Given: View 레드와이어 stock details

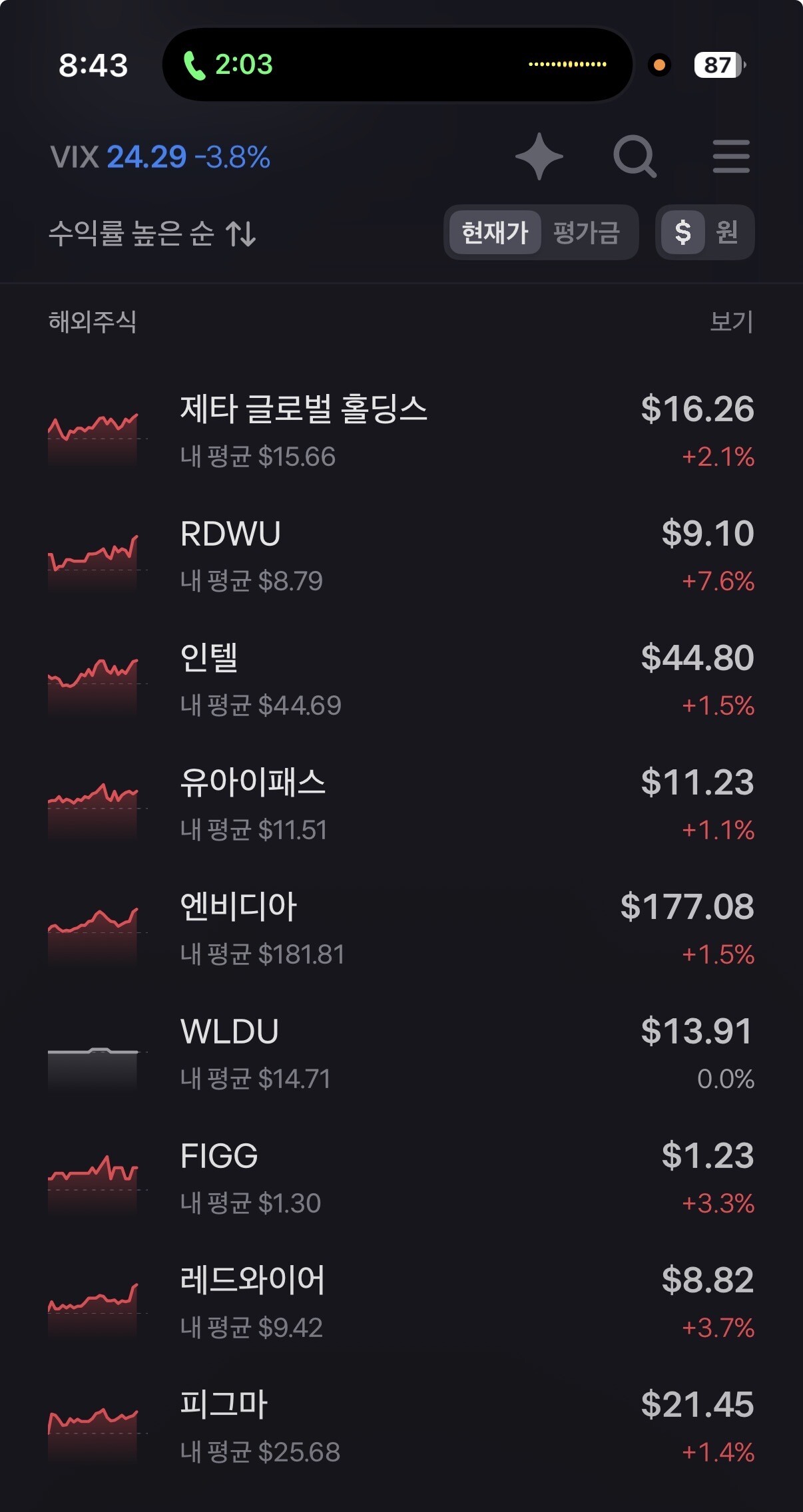Looking at the screenshot, I should coord(400,1302).
